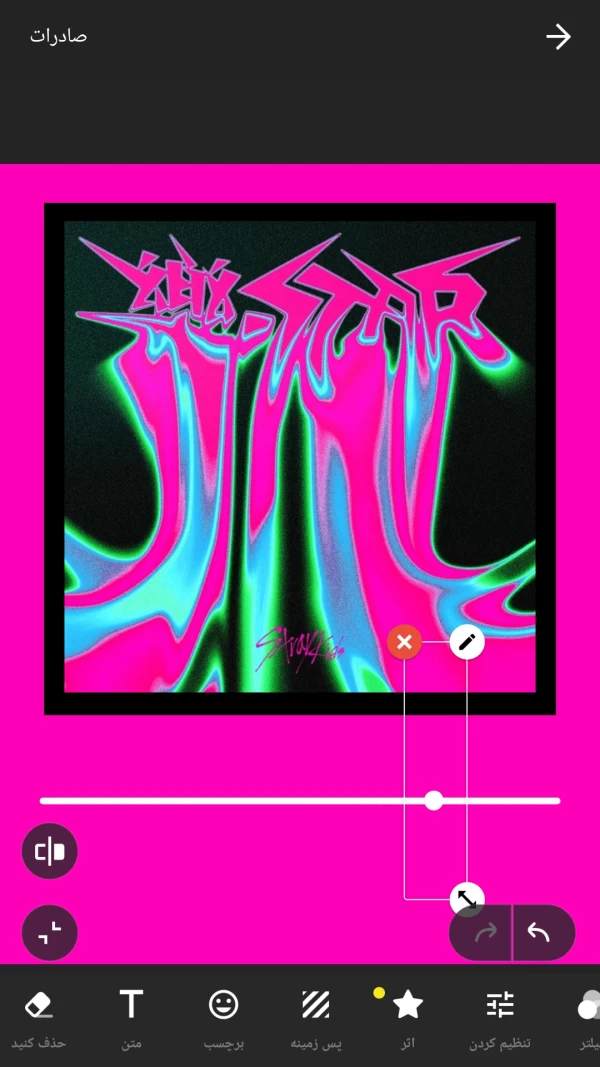Add text with the متن tool
The image size is (600, 1067).
coord(131,1015)
